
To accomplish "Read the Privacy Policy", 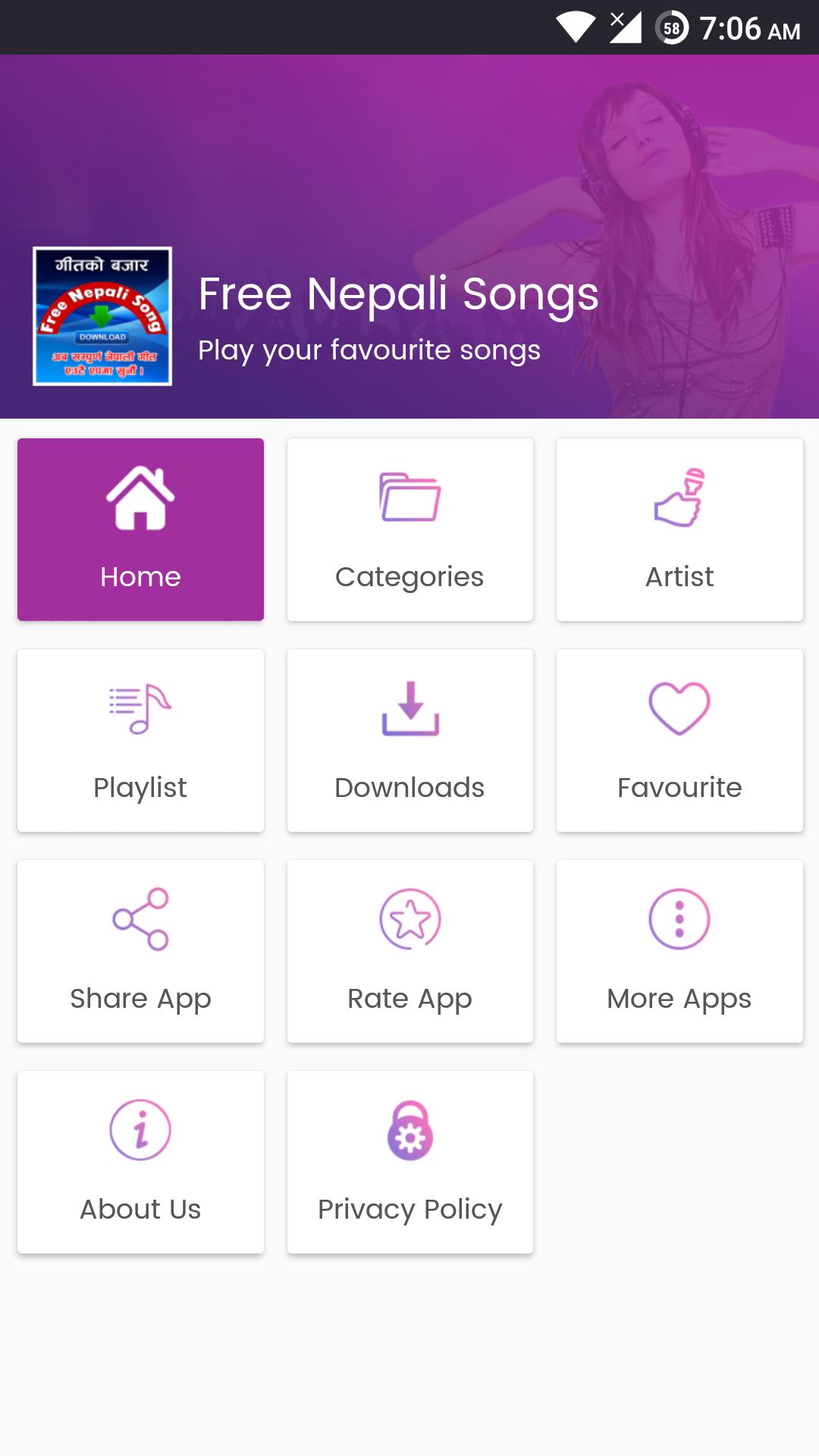I will click(409, 1162).
